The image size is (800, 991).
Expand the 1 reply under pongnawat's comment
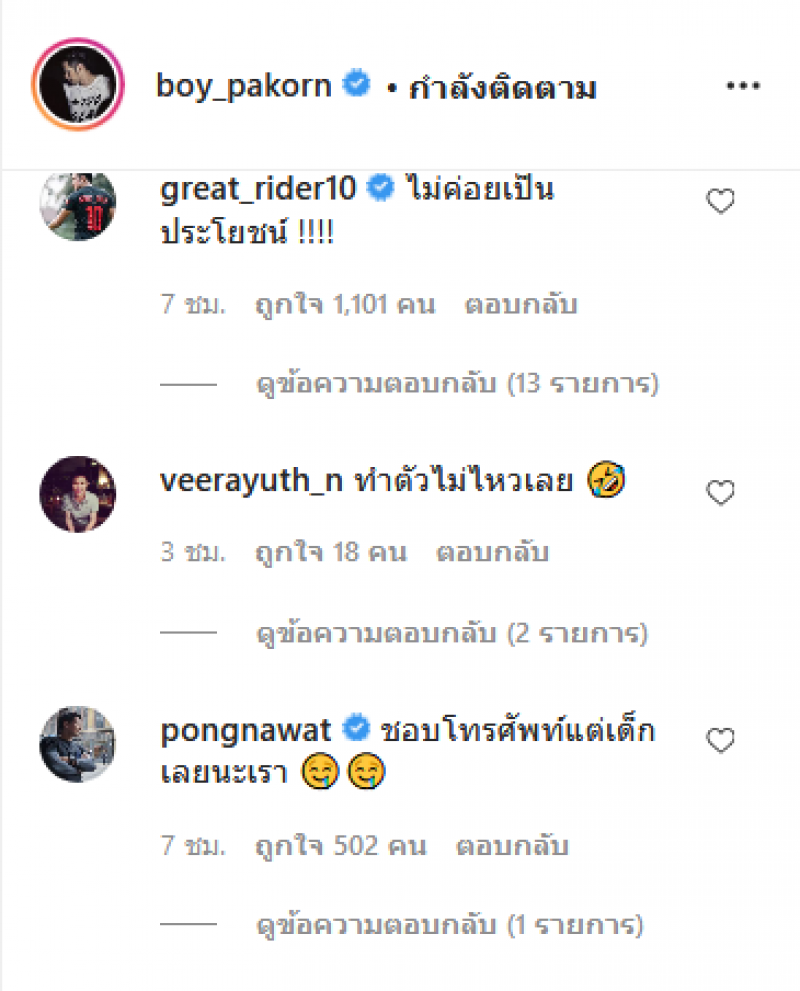pyautogui.click(x=449, y=925)
